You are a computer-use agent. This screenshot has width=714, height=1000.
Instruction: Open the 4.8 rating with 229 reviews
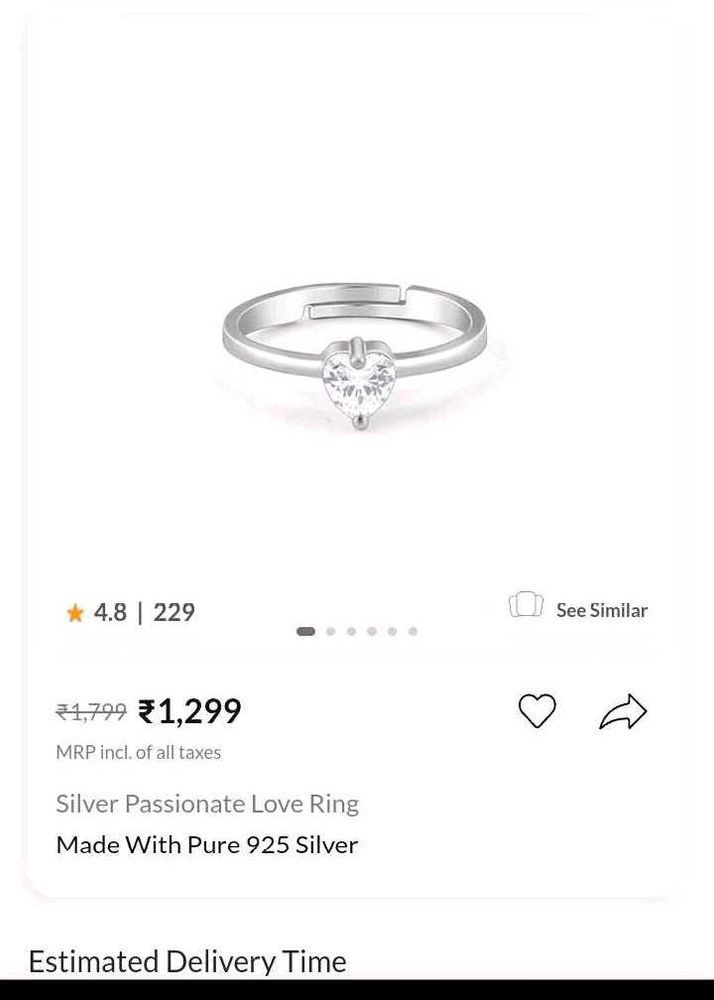(x=131, y=612)
